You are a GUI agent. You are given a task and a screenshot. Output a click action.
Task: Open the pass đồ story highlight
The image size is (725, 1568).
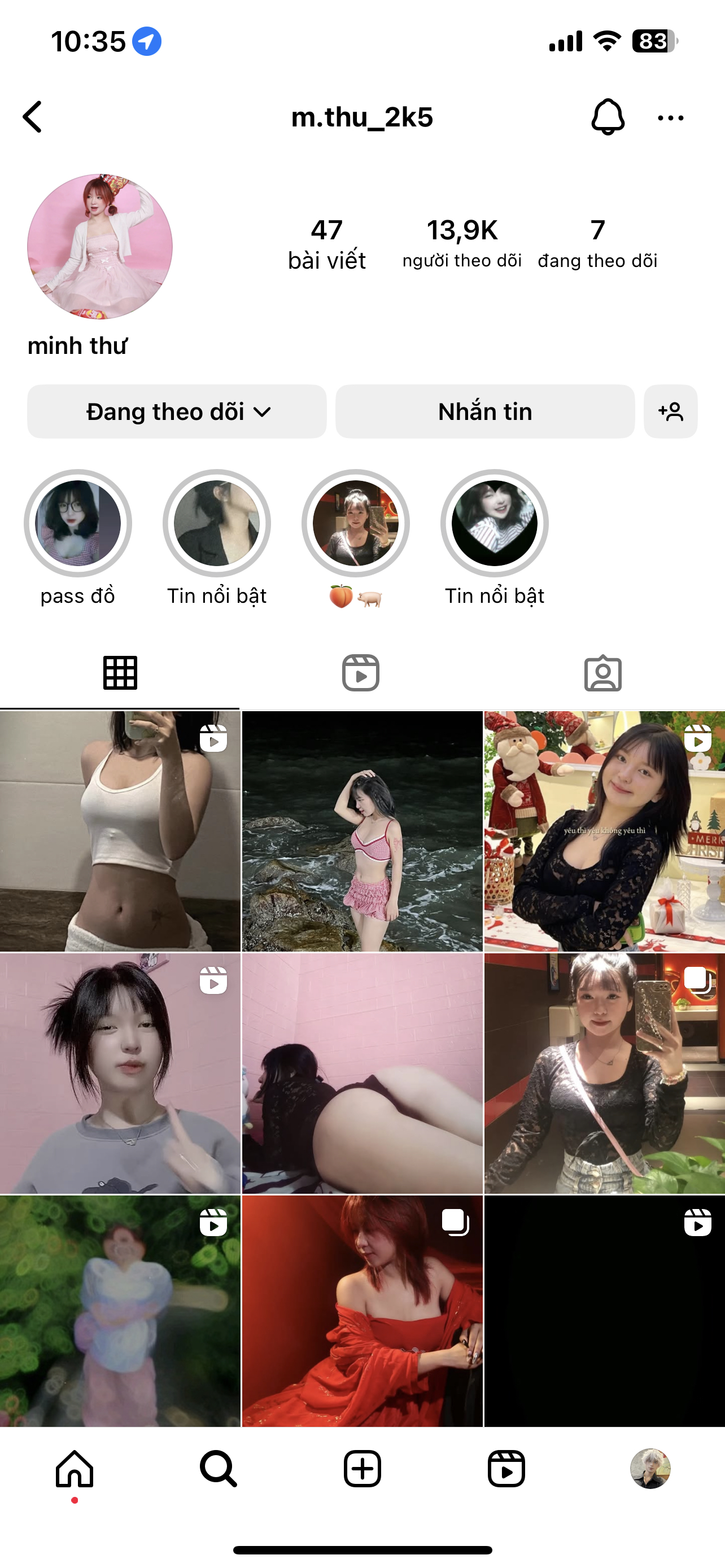pyautogui.click(x=78, y=523)
